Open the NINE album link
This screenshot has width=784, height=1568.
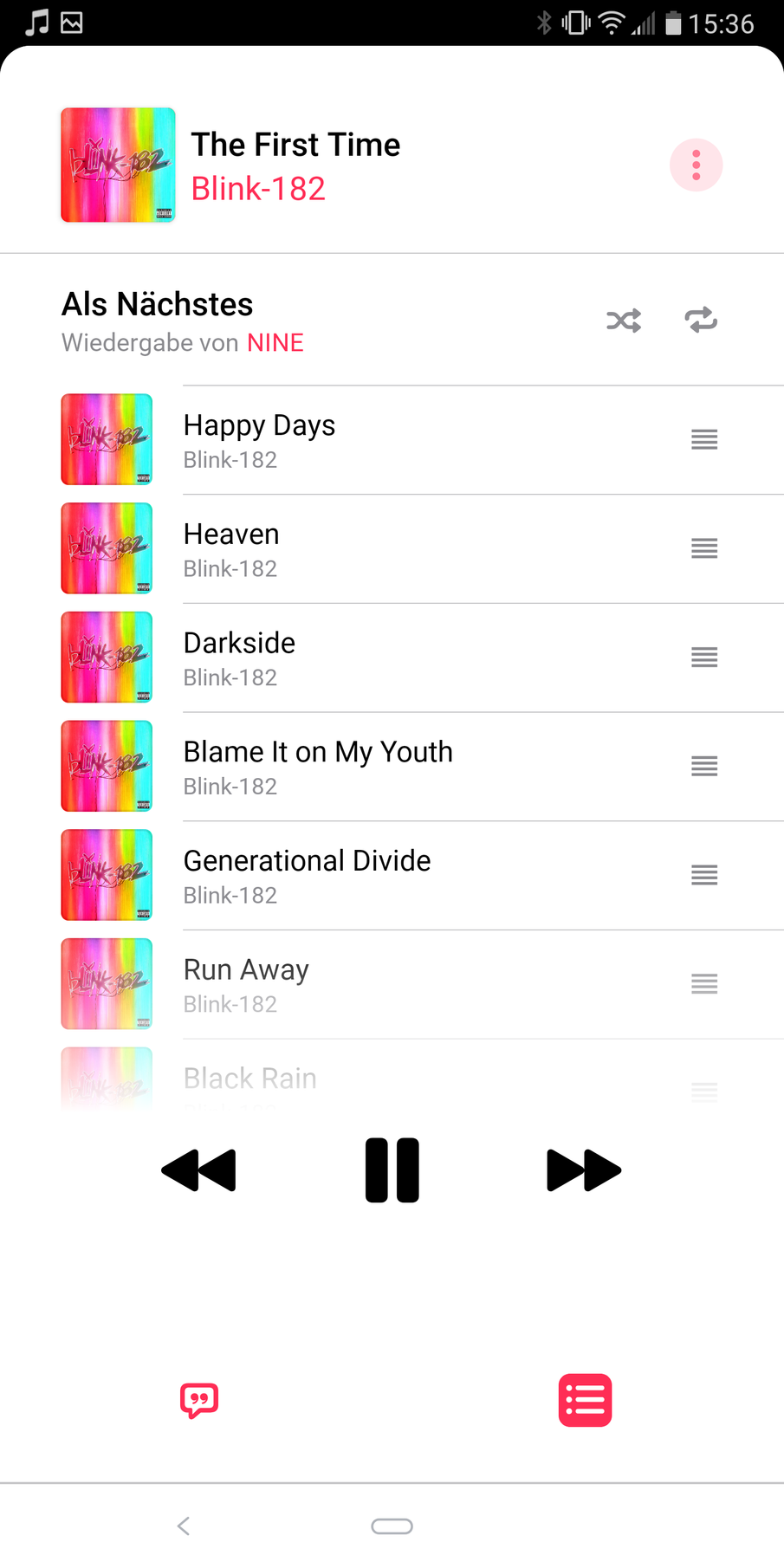pyautogui.click(x=275, y=343)
